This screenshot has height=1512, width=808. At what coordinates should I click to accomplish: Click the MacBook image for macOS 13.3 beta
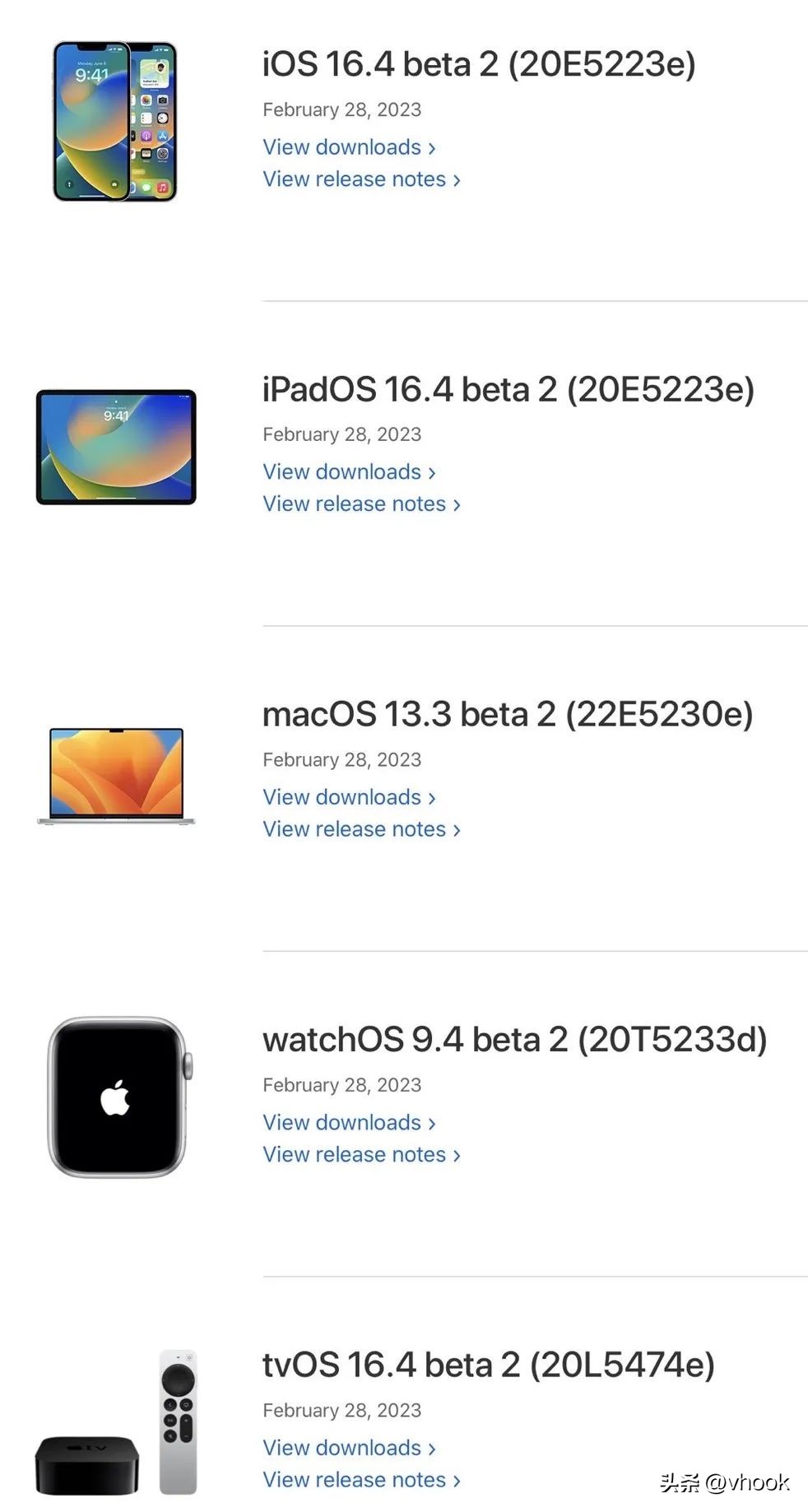[x=115, y=773]
